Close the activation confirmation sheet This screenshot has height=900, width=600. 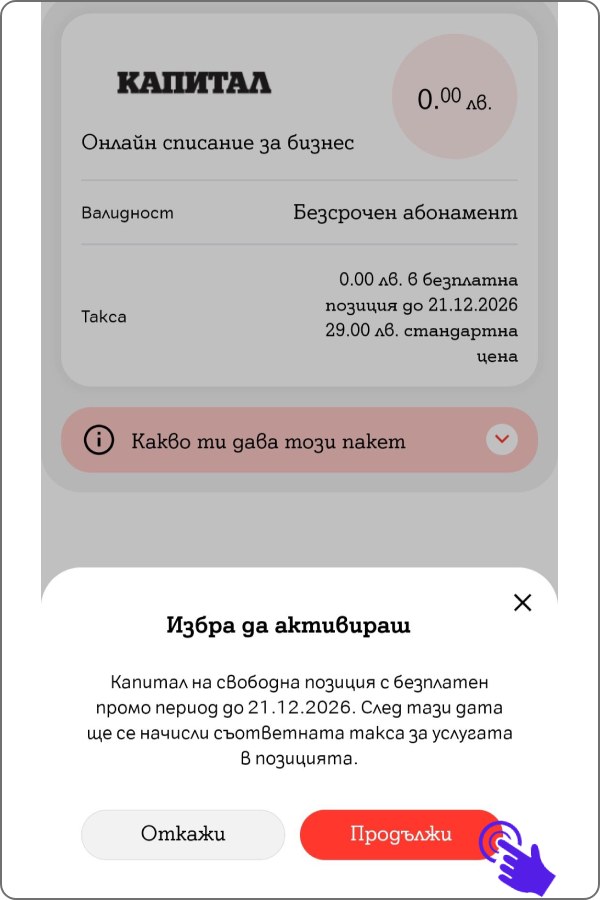[x=521, y=602]
